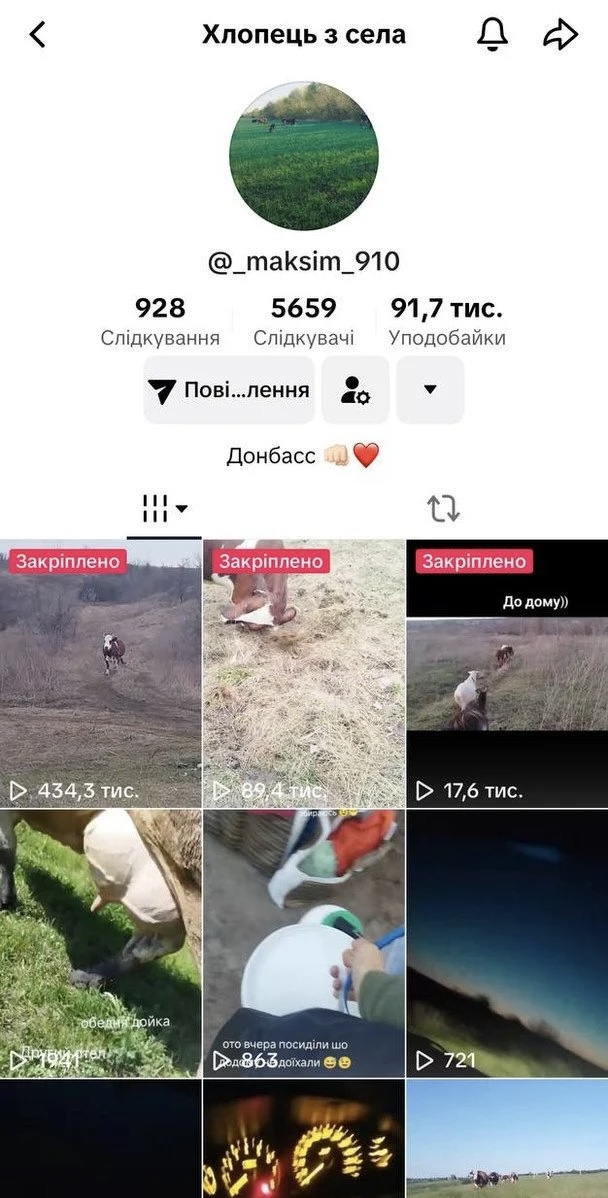This screenshot has width=608, height=1198.
Task: Open the cows in field video
Action: click(507, 1140)
